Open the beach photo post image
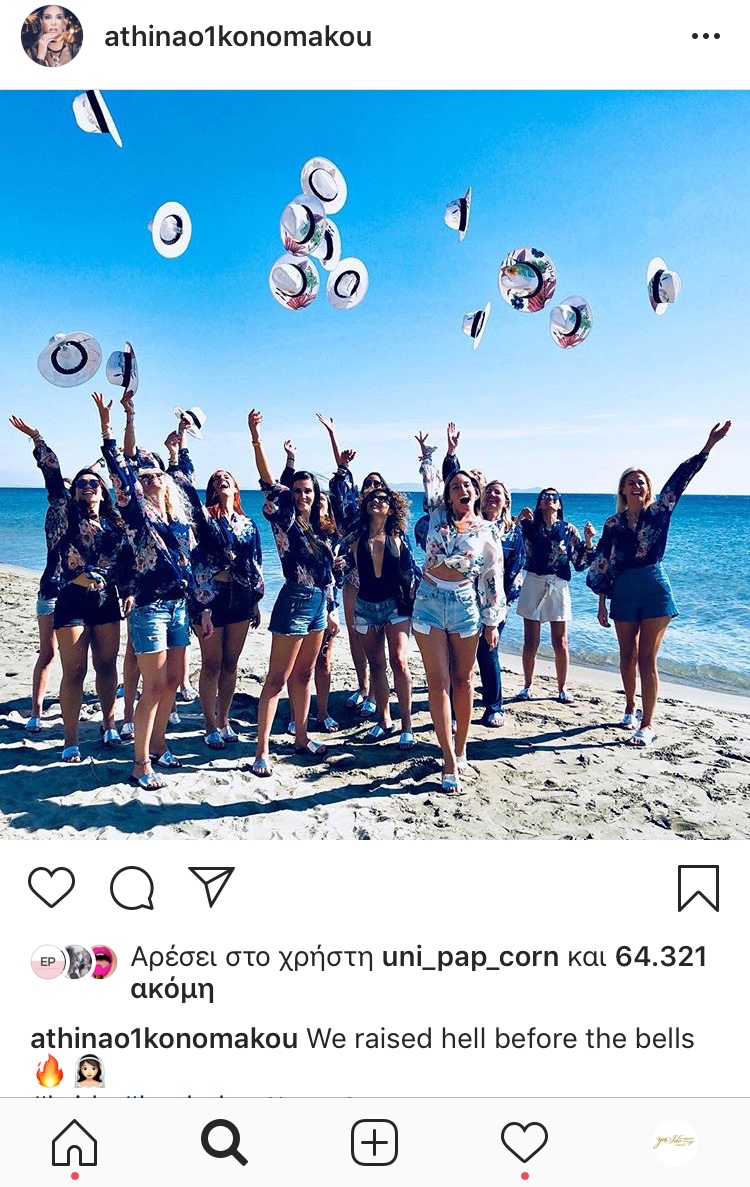Screen dimensions: 750x1187 pos(375,465)
